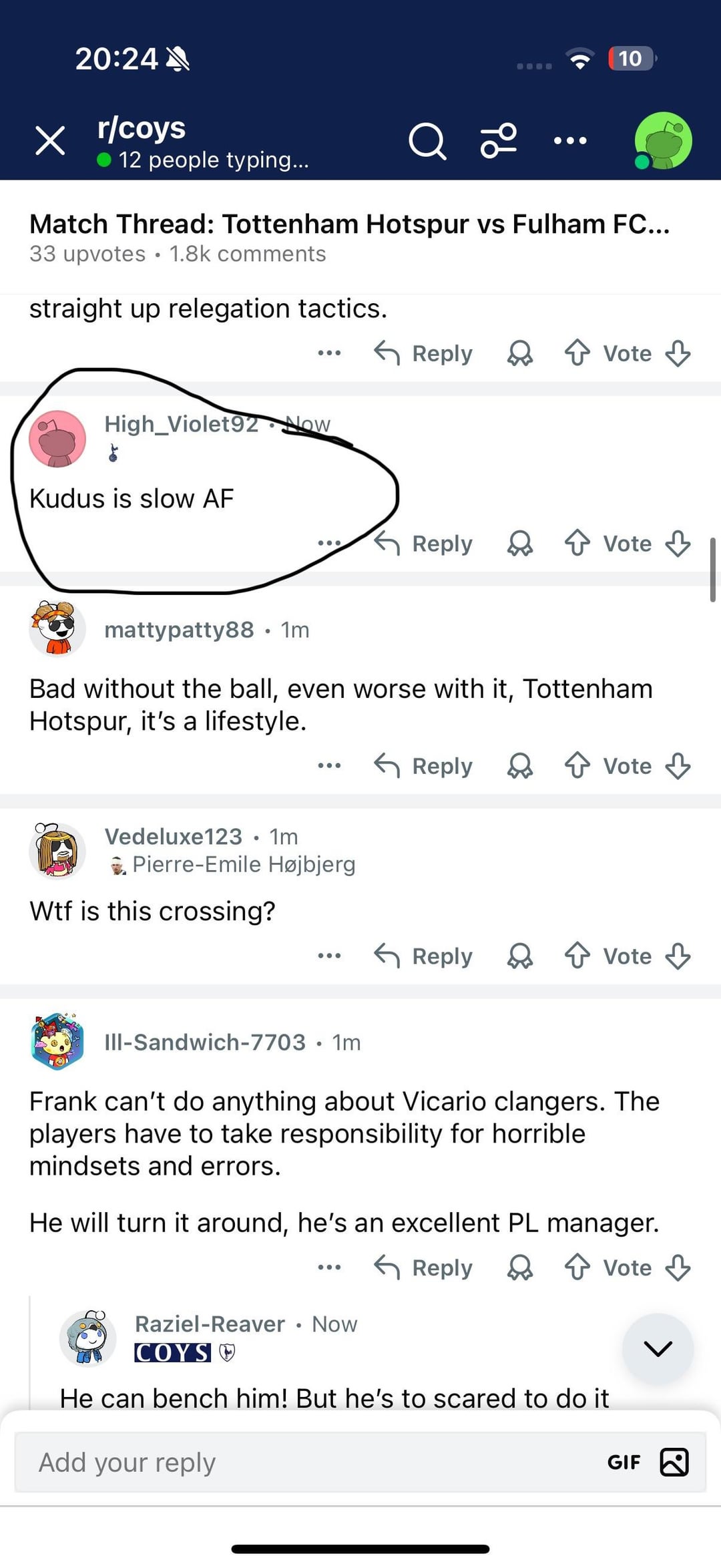The height and width of the screenshot is (1568, 721).
Task: View mattypatty88's profile
Action: [x=179, y=630]
